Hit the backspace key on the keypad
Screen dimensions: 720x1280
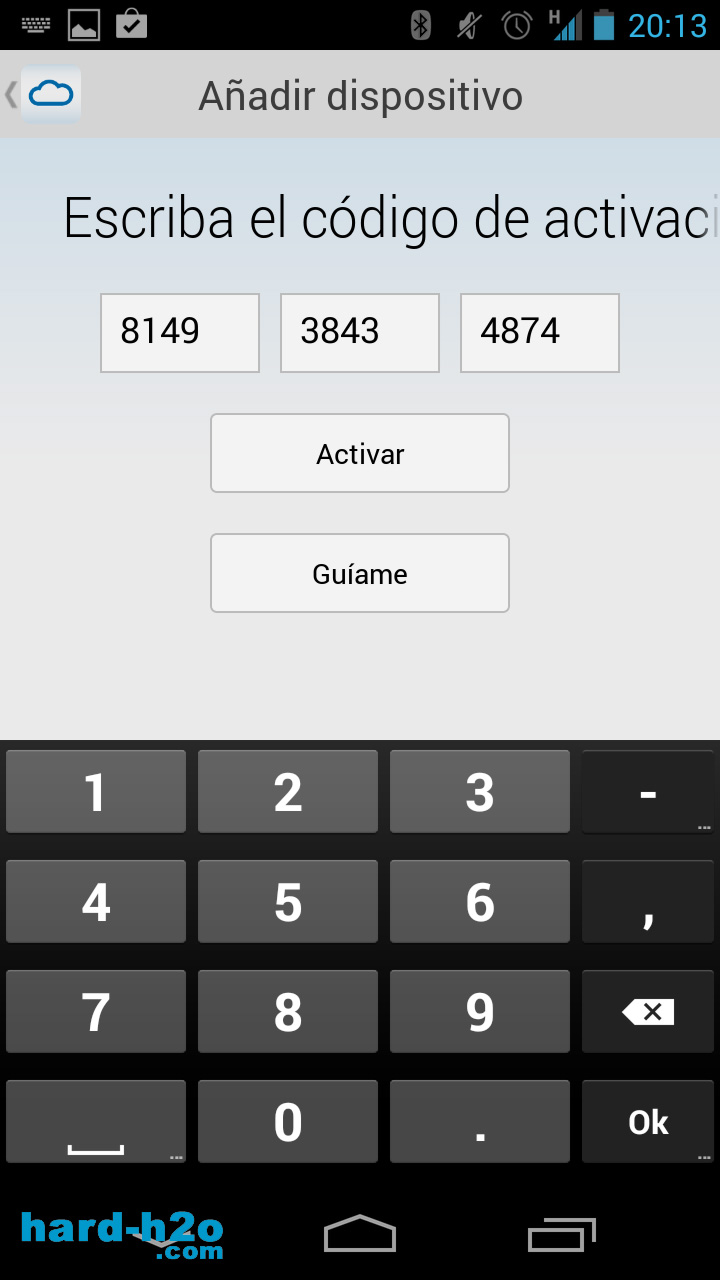coord(648,1011)
